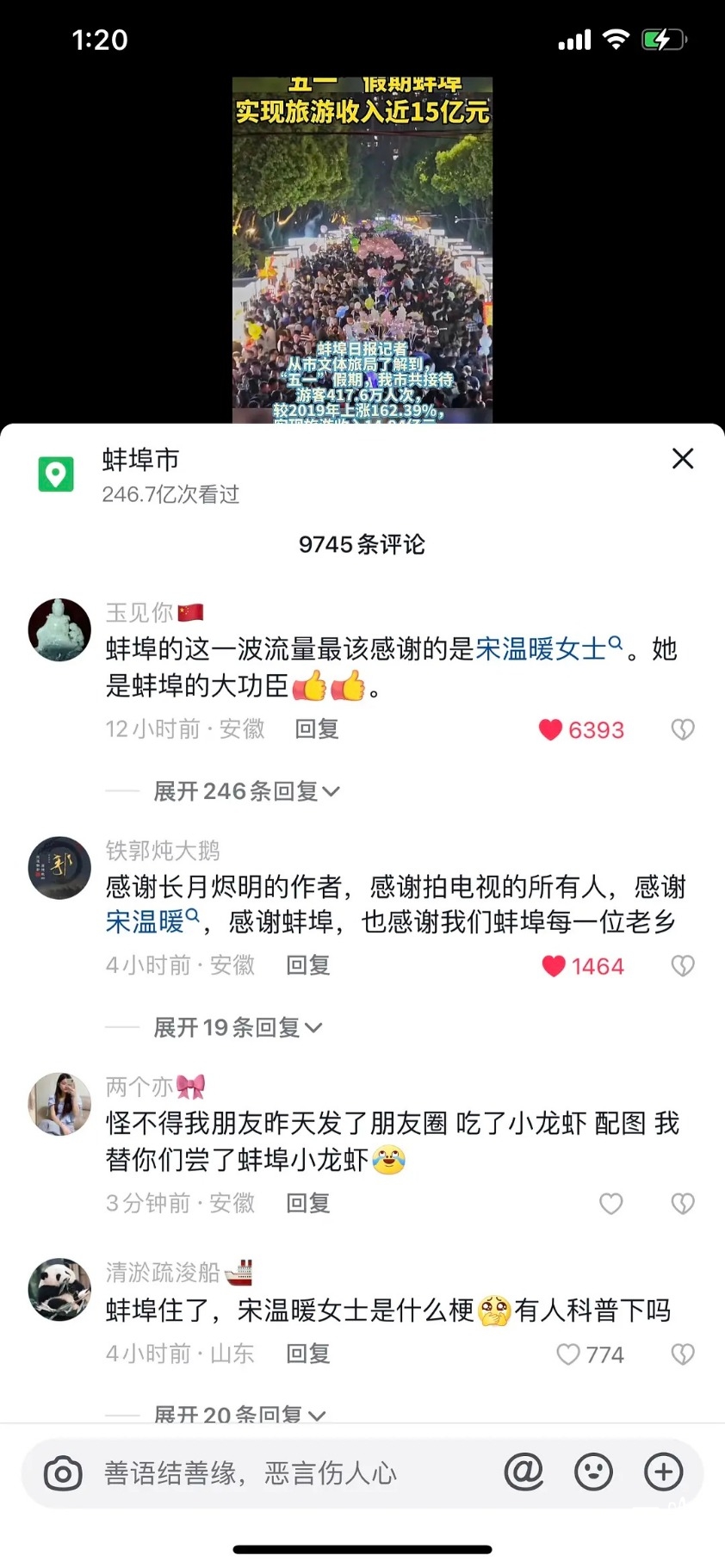Like 清淤疏浚船's comment
The image size is (725, 1568).
pyautogui.click(x=568, y=1354)
